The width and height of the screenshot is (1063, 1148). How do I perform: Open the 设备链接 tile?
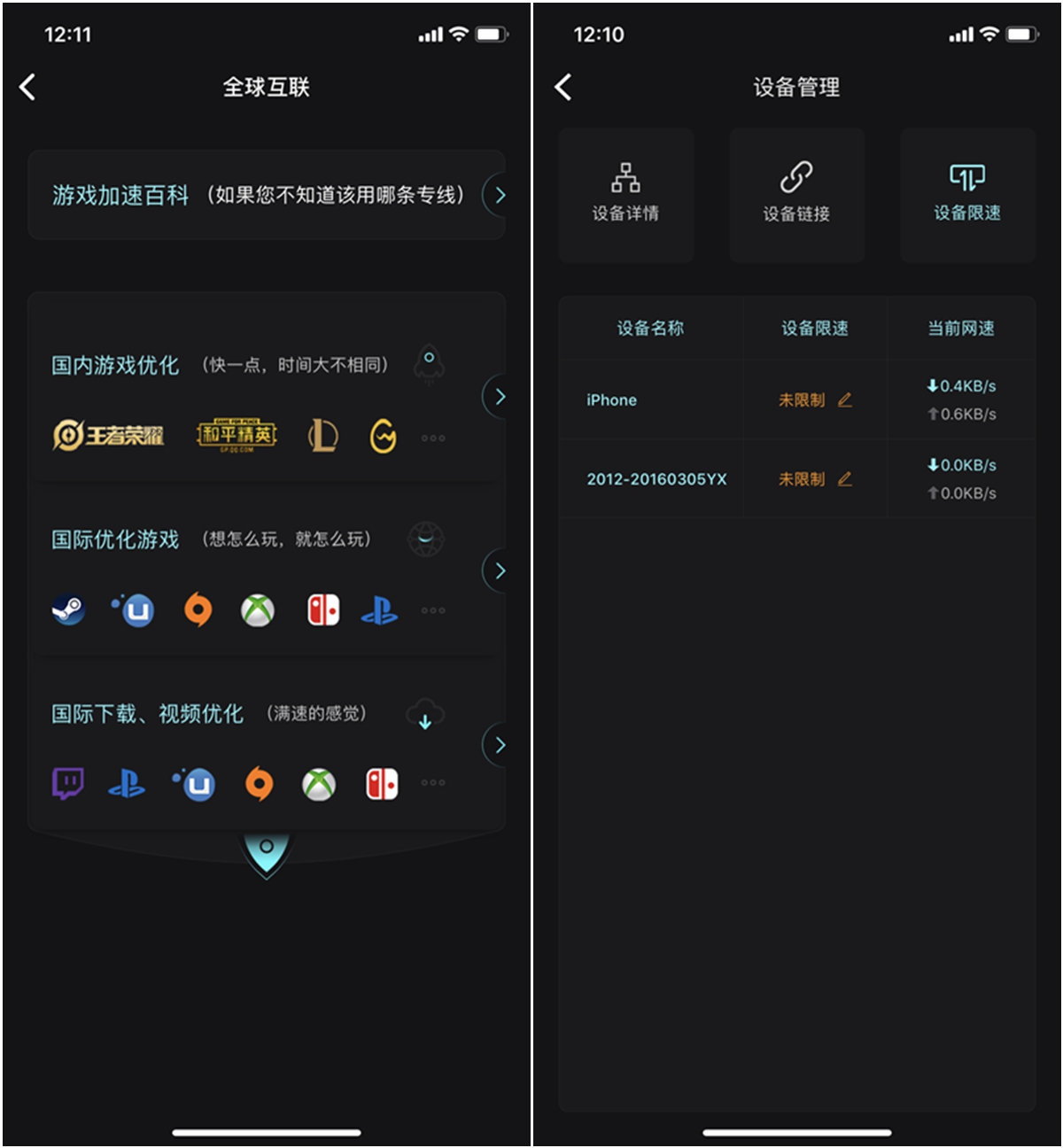pyautogui.click(x=796, y=194)
